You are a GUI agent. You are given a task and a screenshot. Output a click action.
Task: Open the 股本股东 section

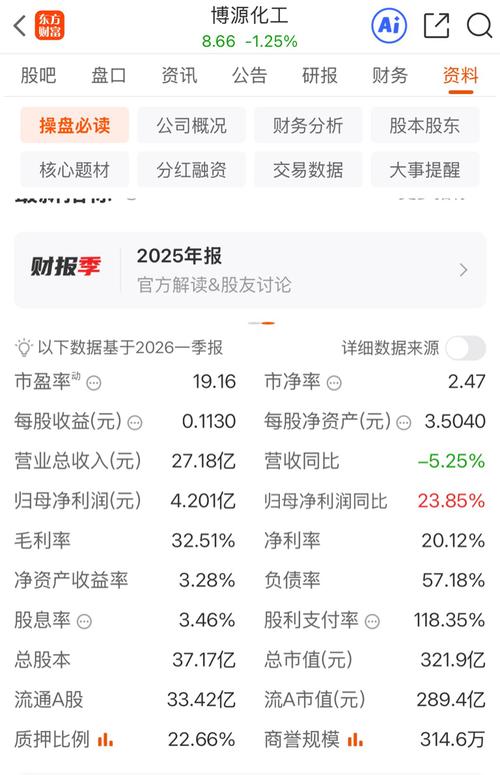coord(424,126)
